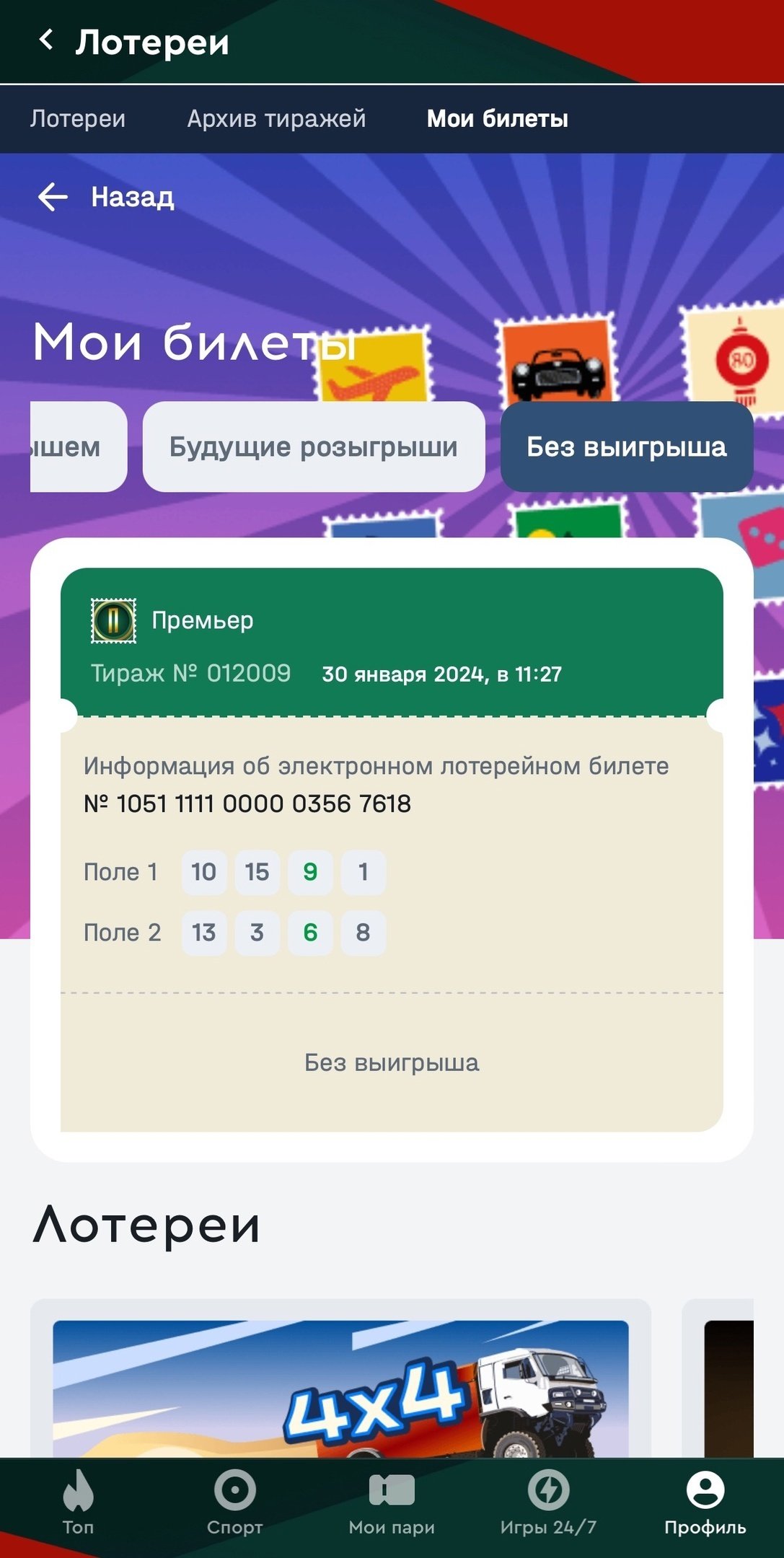Select the Мои билеты top tab

(x=497, y=119)
